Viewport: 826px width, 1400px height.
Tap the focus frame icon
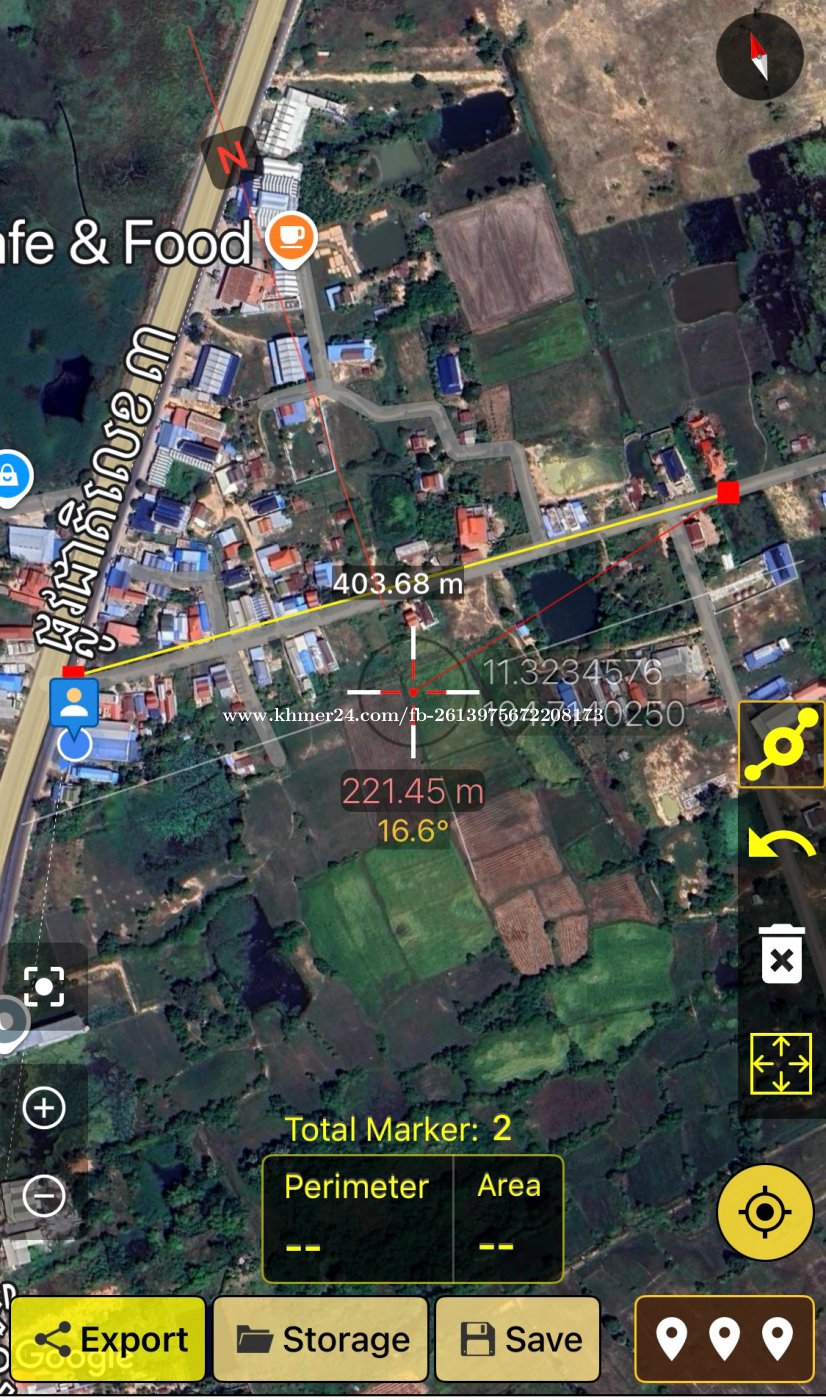(44, 986)
